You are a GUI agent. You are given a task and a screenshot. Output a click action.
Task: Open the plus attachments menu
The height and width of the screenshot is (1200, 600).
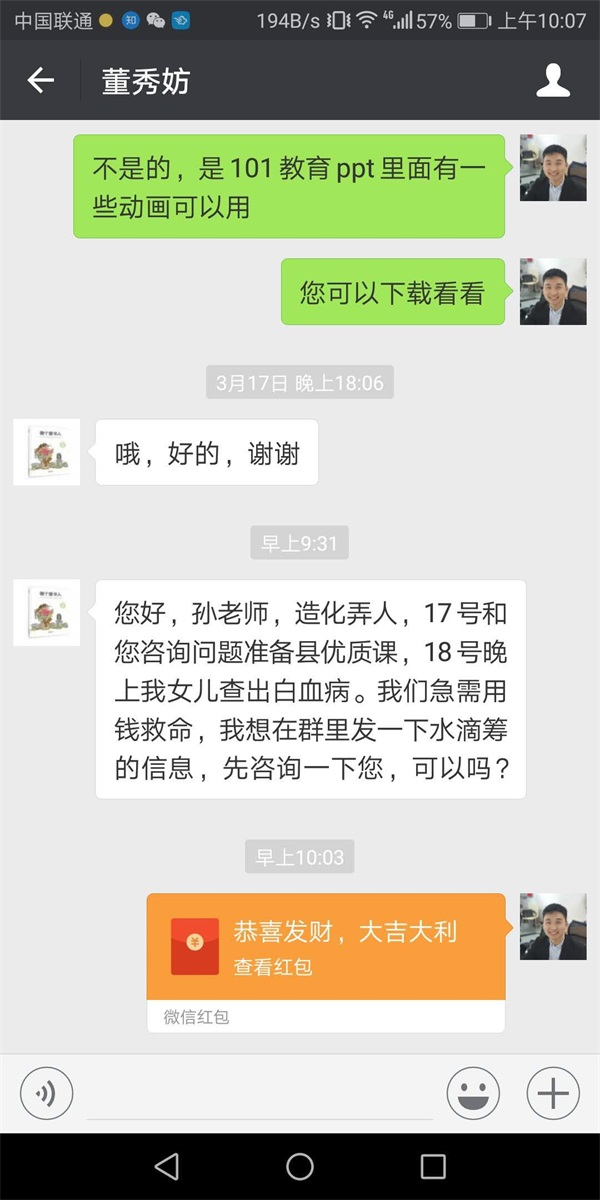553,1092
